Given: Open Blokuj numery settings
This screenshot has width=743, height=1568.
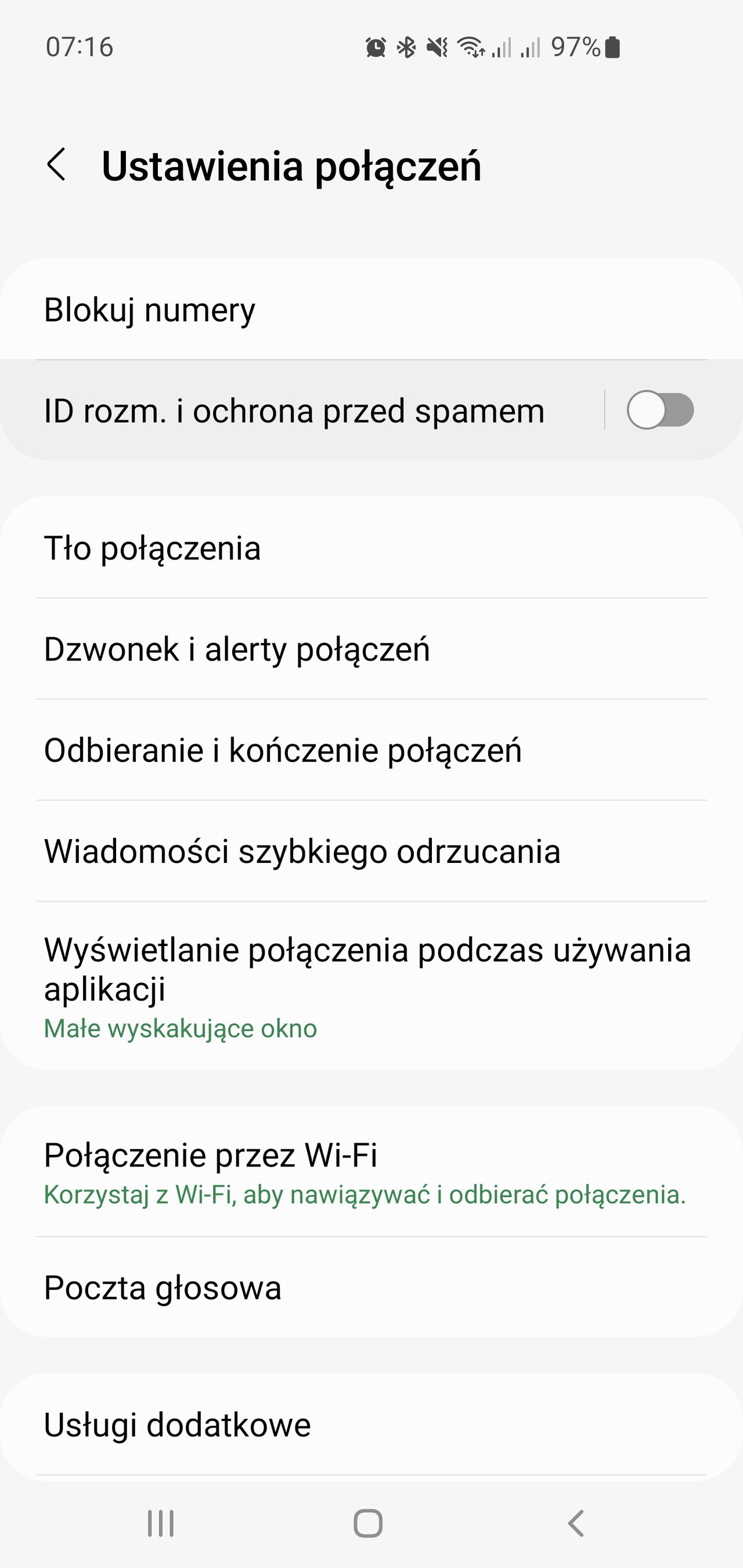Looking at the screenshot, I should coord(371,310).
